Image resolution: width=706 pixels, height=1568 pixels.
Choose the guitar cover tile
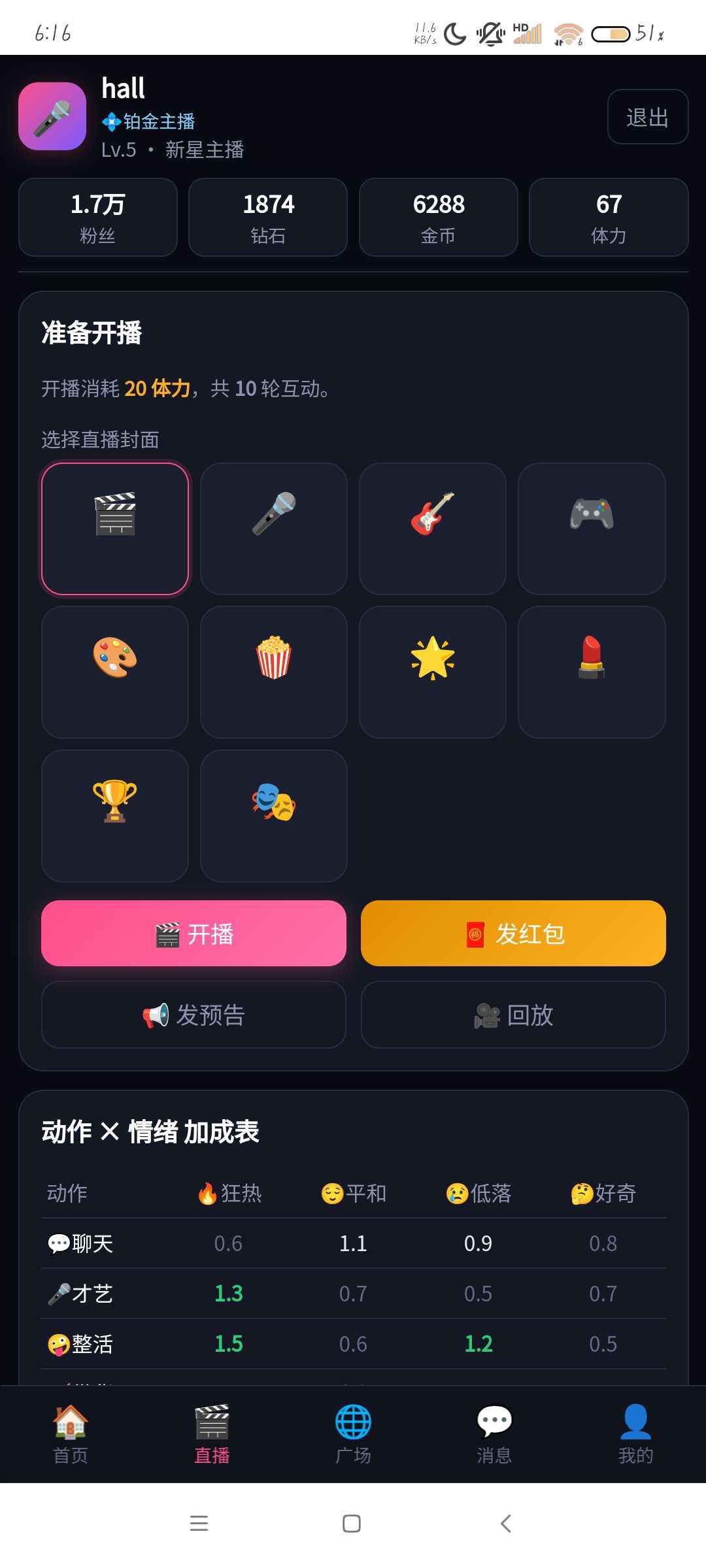click(x=432, y=529)
